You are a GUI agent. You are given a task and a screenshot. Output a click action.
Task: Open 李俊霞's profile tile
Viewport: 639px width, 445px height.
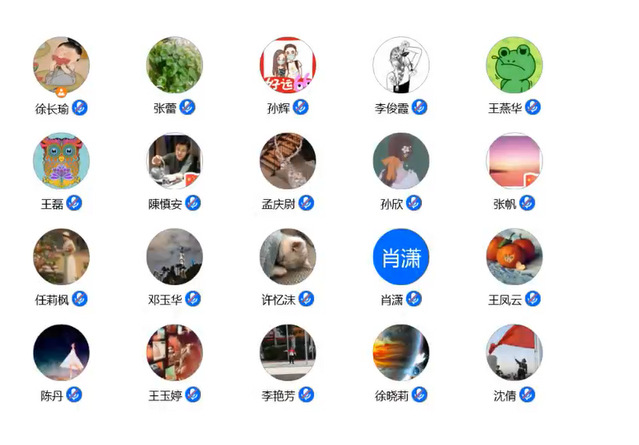[401, 66]
